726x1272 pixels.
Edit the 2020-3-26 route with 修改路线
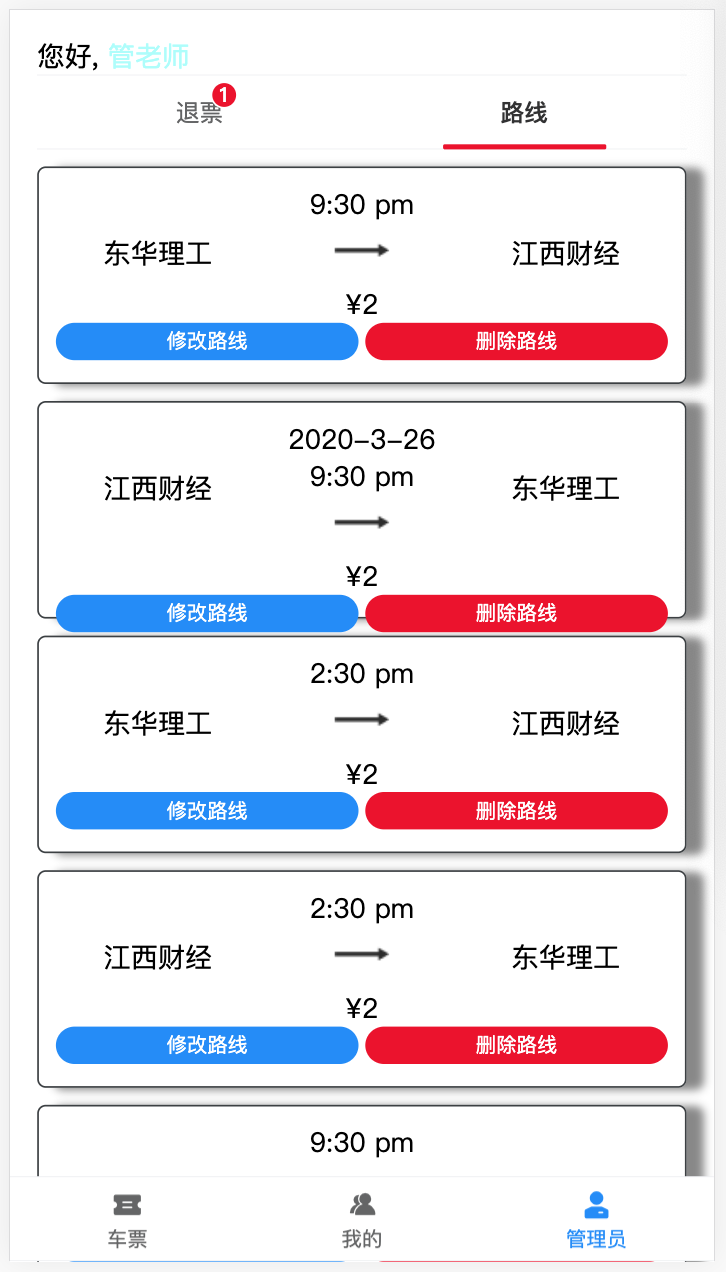[x=207, y=613]
